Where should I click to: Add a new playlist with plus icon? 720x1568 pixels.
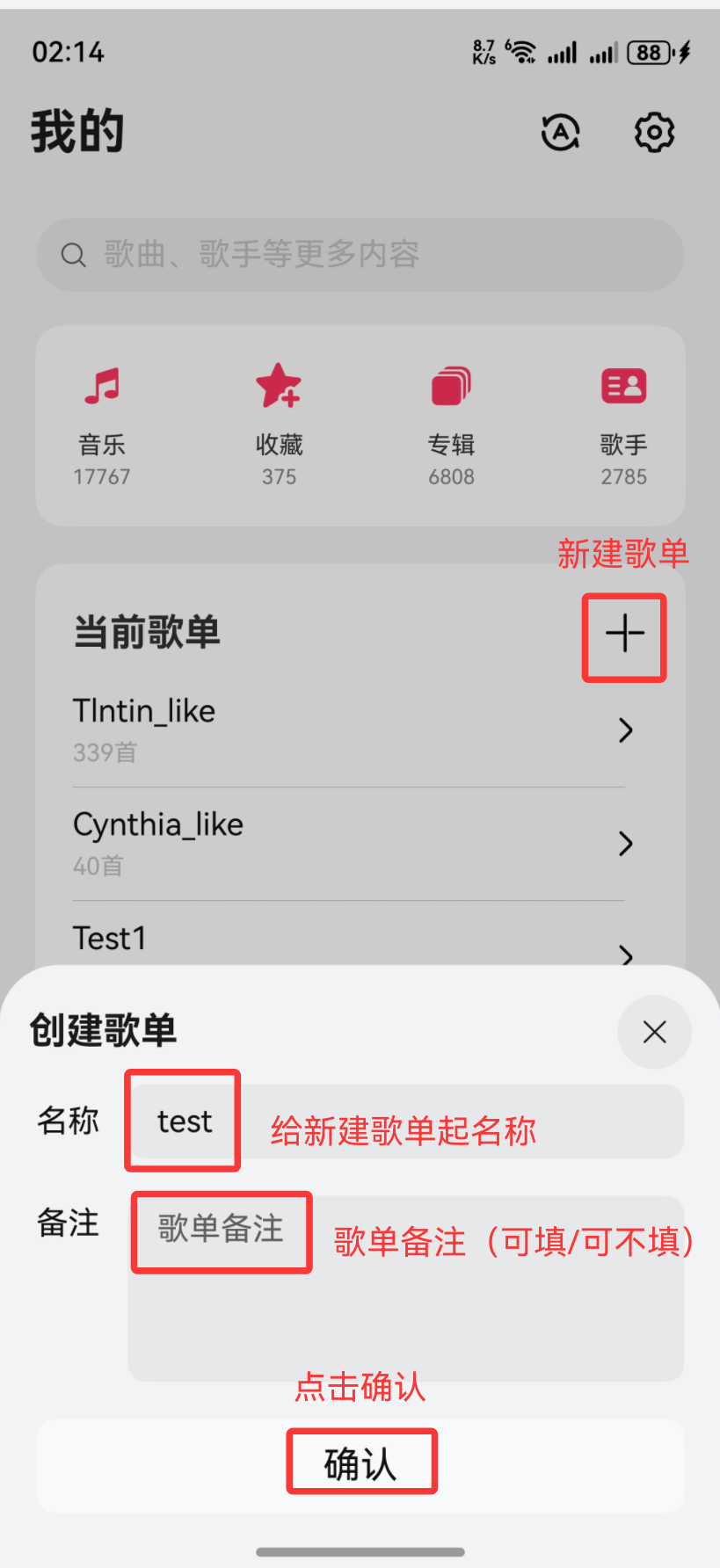click(x=625, y=635)
